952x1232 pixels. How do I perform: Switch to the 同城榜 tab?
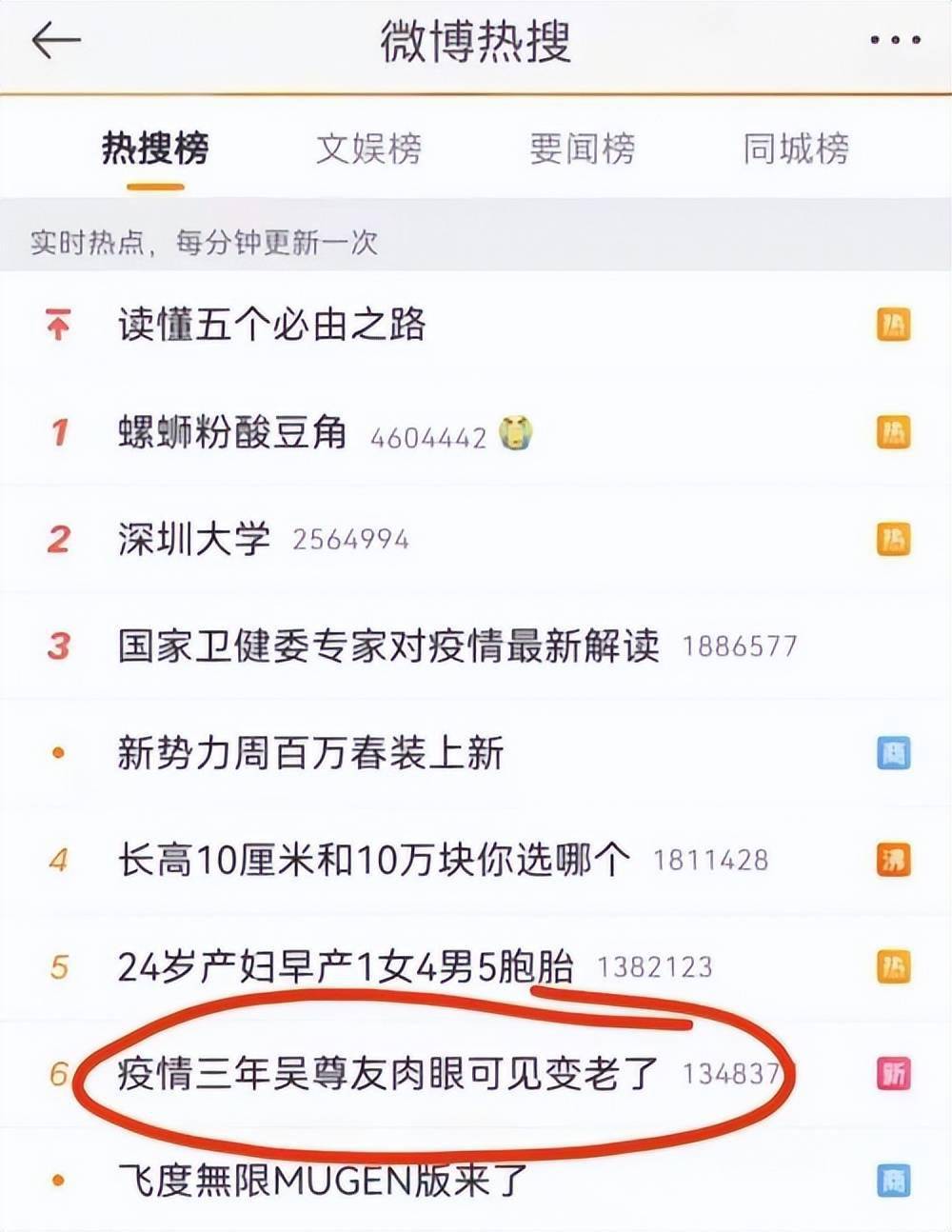[795, 149]
